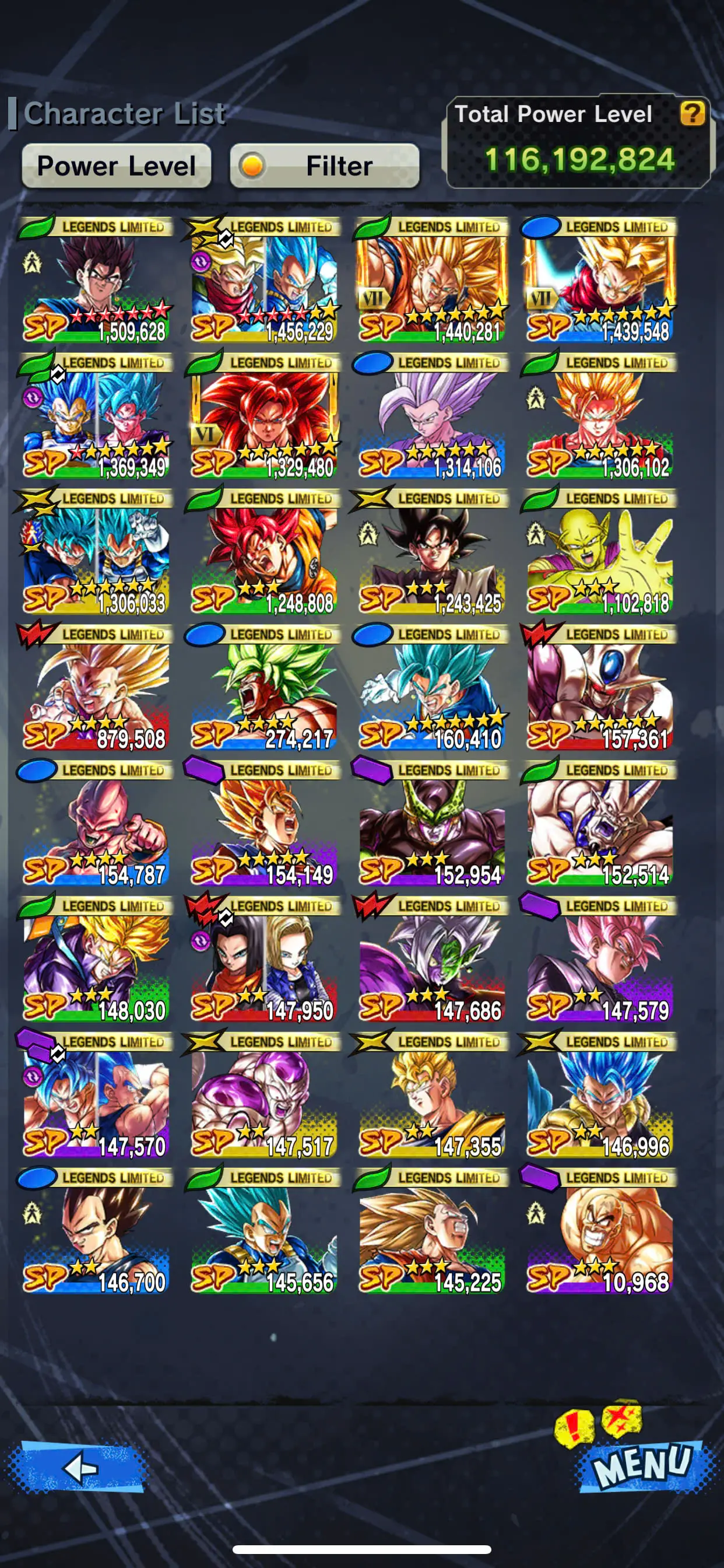
Task: Open the MENU button
Action: click(x=641, y=1464)
